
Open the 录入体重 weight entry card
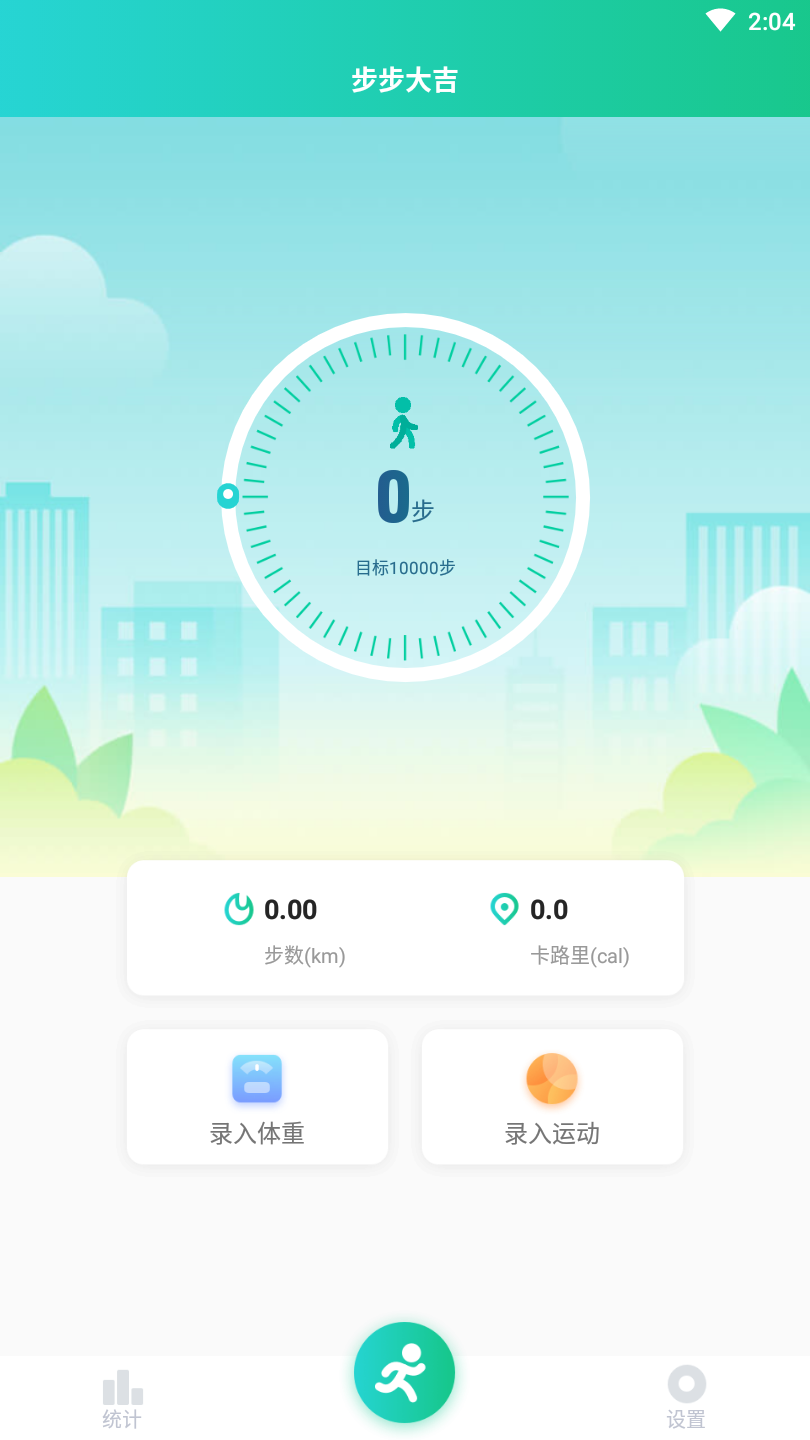pos(257,1097)
